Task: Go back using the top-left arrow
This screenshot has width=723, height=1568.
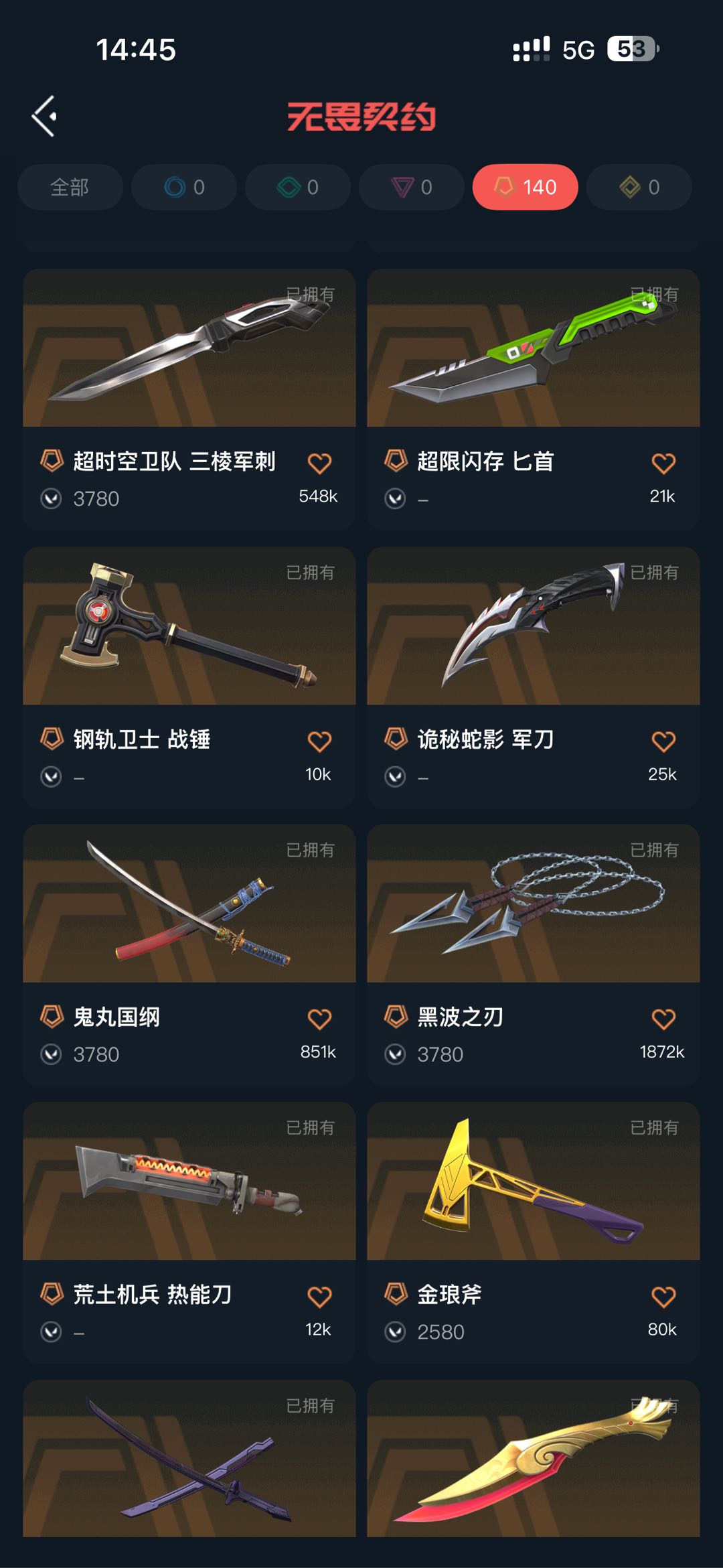Action: pos(44,117)
